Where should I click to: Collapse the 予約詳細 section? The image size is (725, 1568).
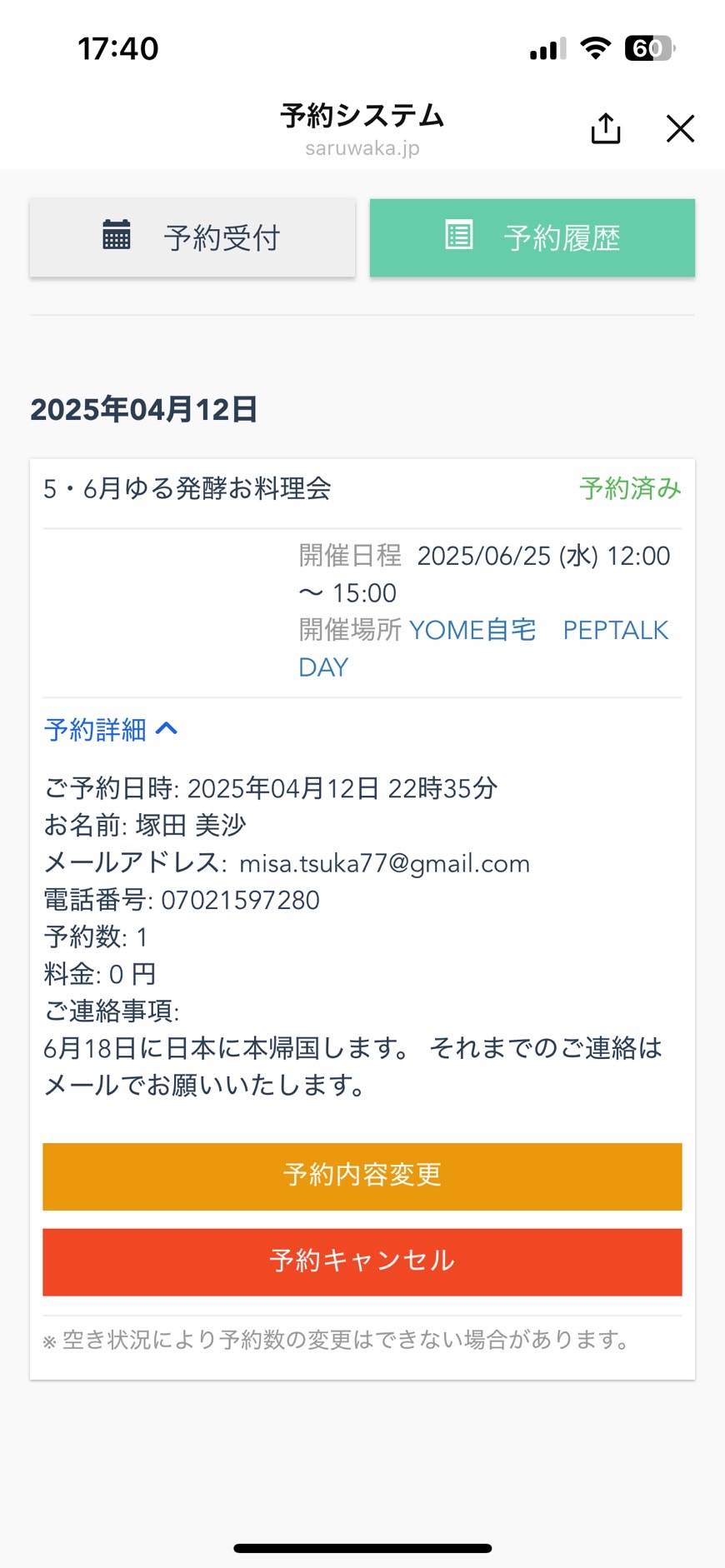click(111, 730)
